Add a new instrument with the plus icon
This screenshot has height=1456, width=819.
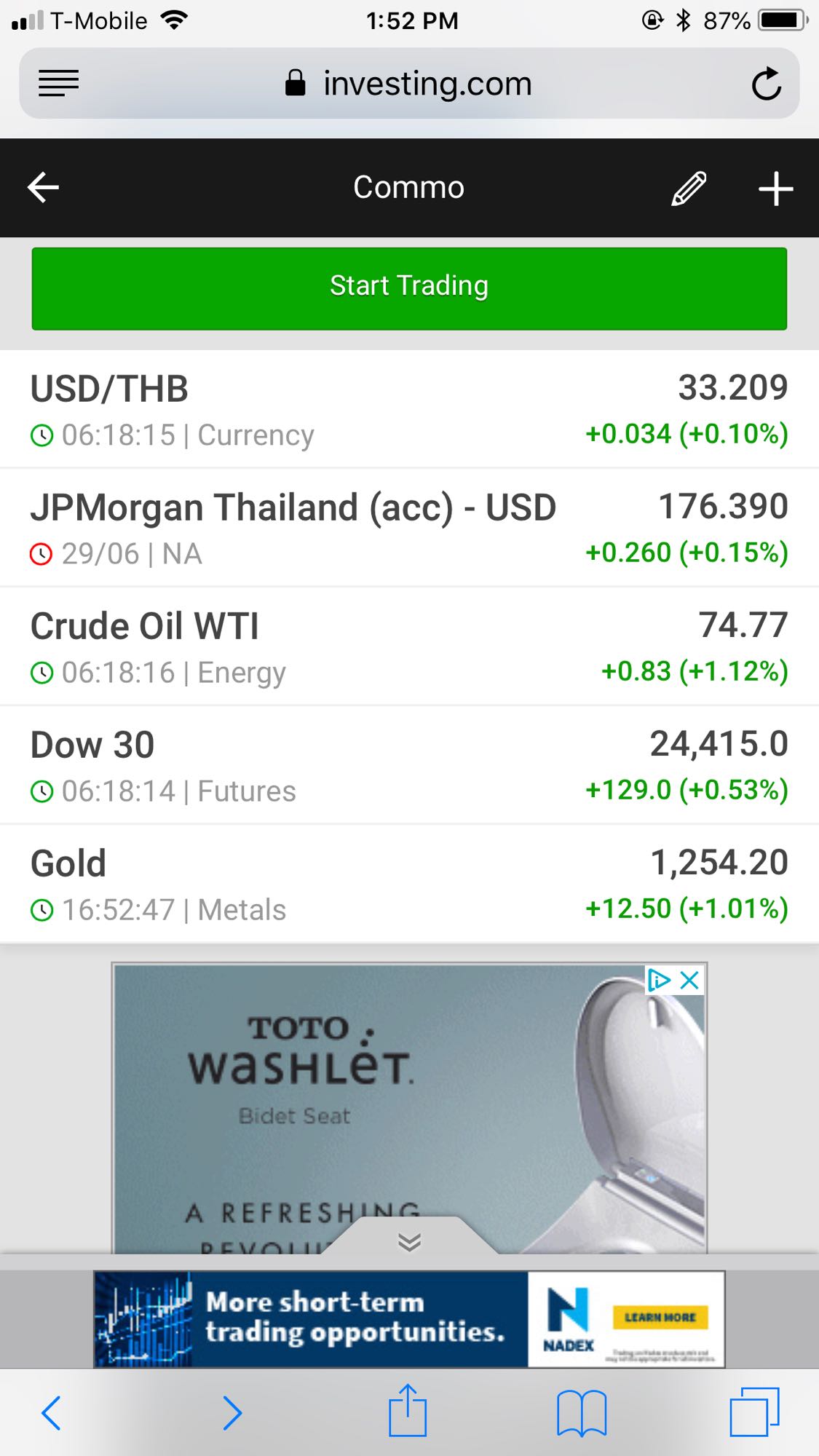pyautogui.click(x=775, y=189)
